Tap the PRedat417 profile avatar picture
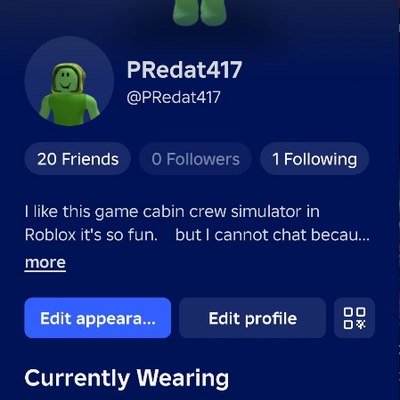This screenshot has width=400, height=400. [69, 81]
